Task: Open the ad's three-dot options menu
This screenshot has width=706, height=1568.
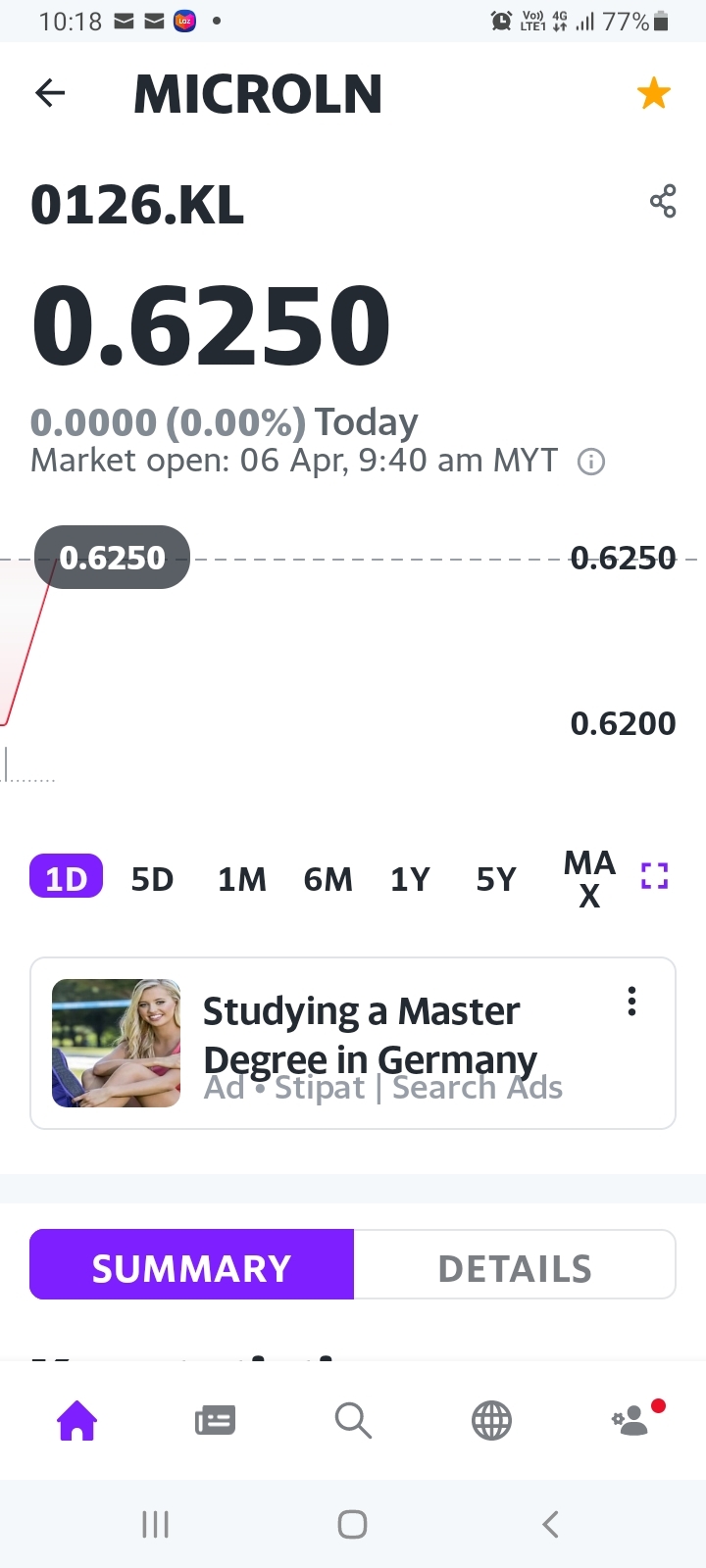Action: [632, 1001]
